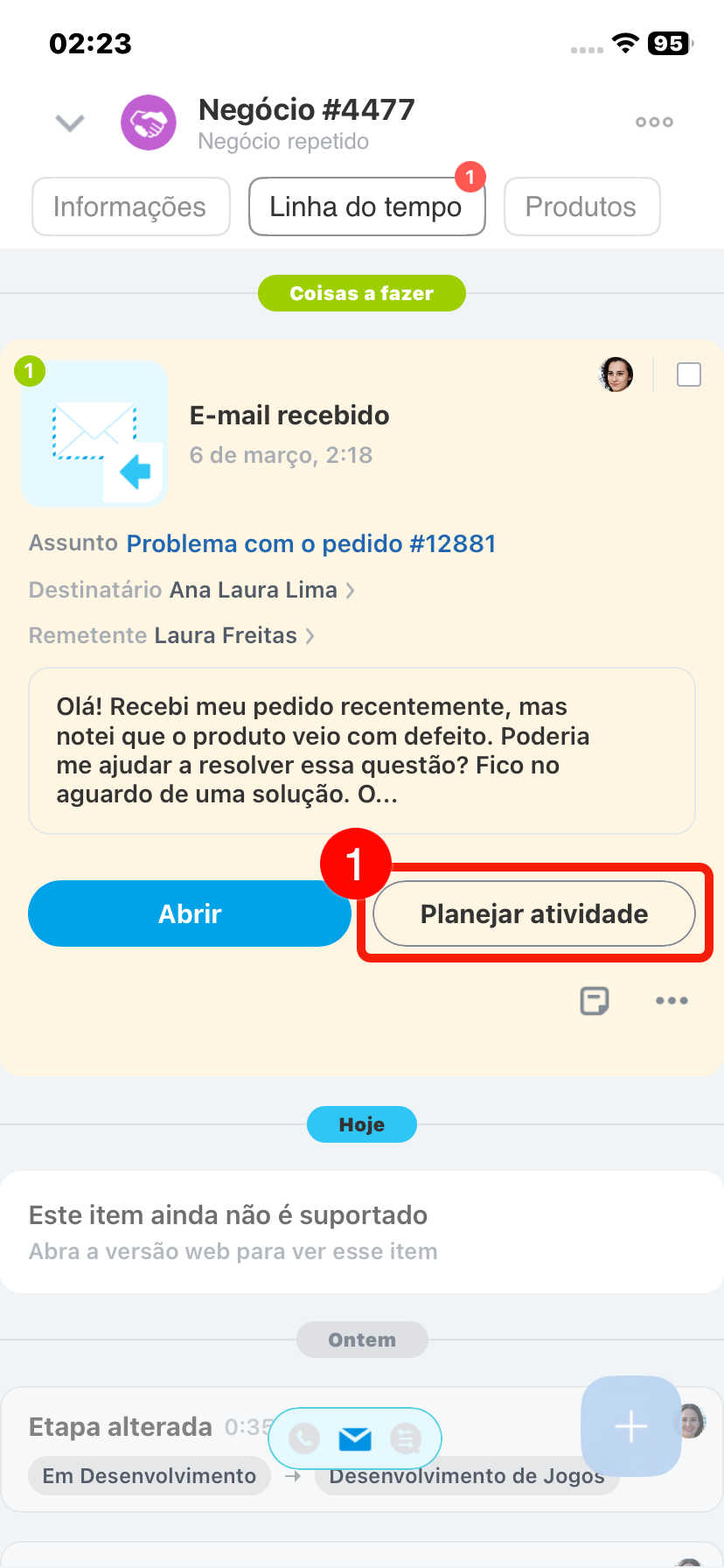Select the chat message quick action
This screenshot has width=724, height=1568.
click(x=406, y=1438)
